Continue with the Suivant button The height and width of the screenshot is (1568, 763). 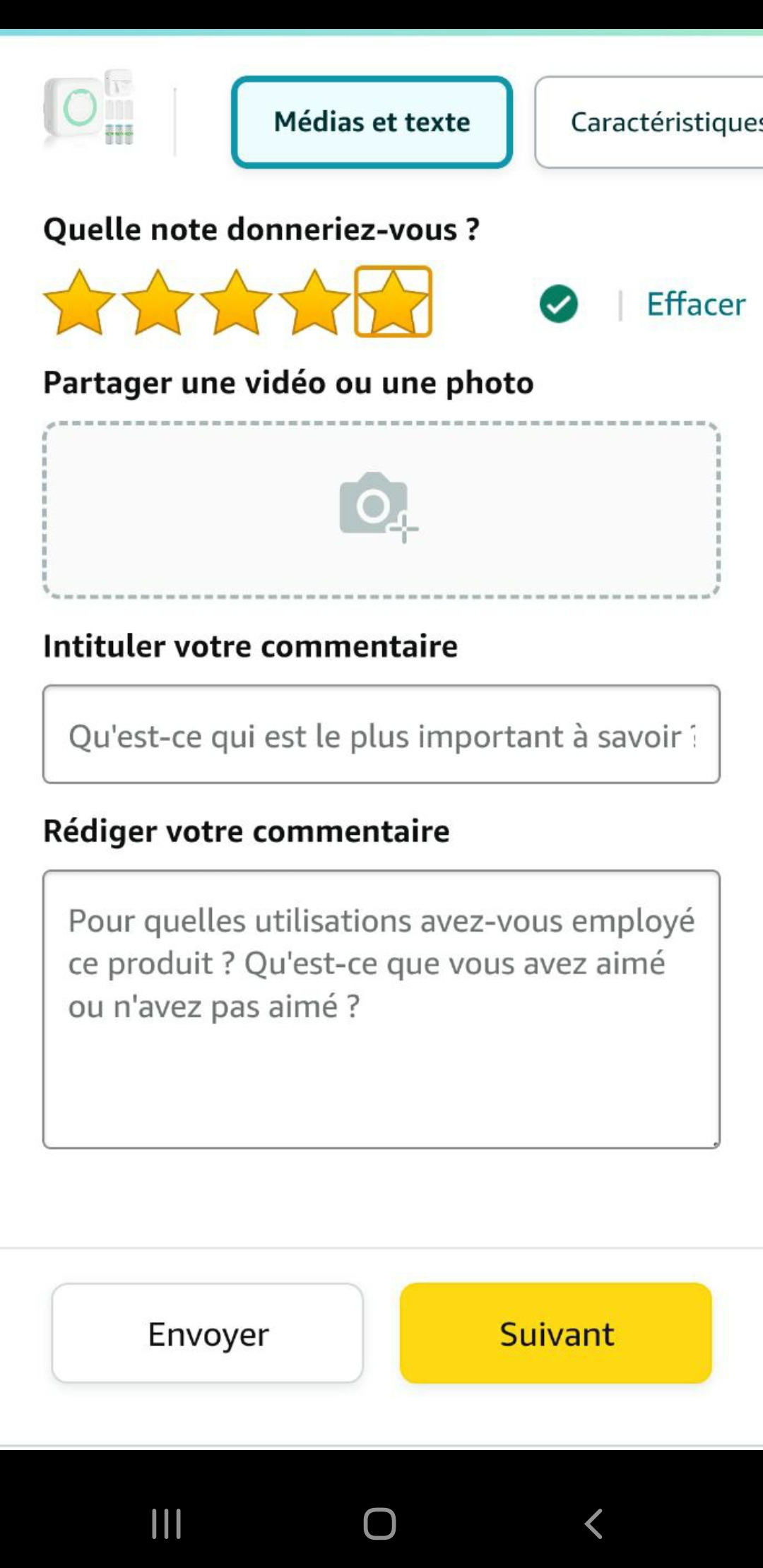pyautogui.click(x=556, y=1334)
